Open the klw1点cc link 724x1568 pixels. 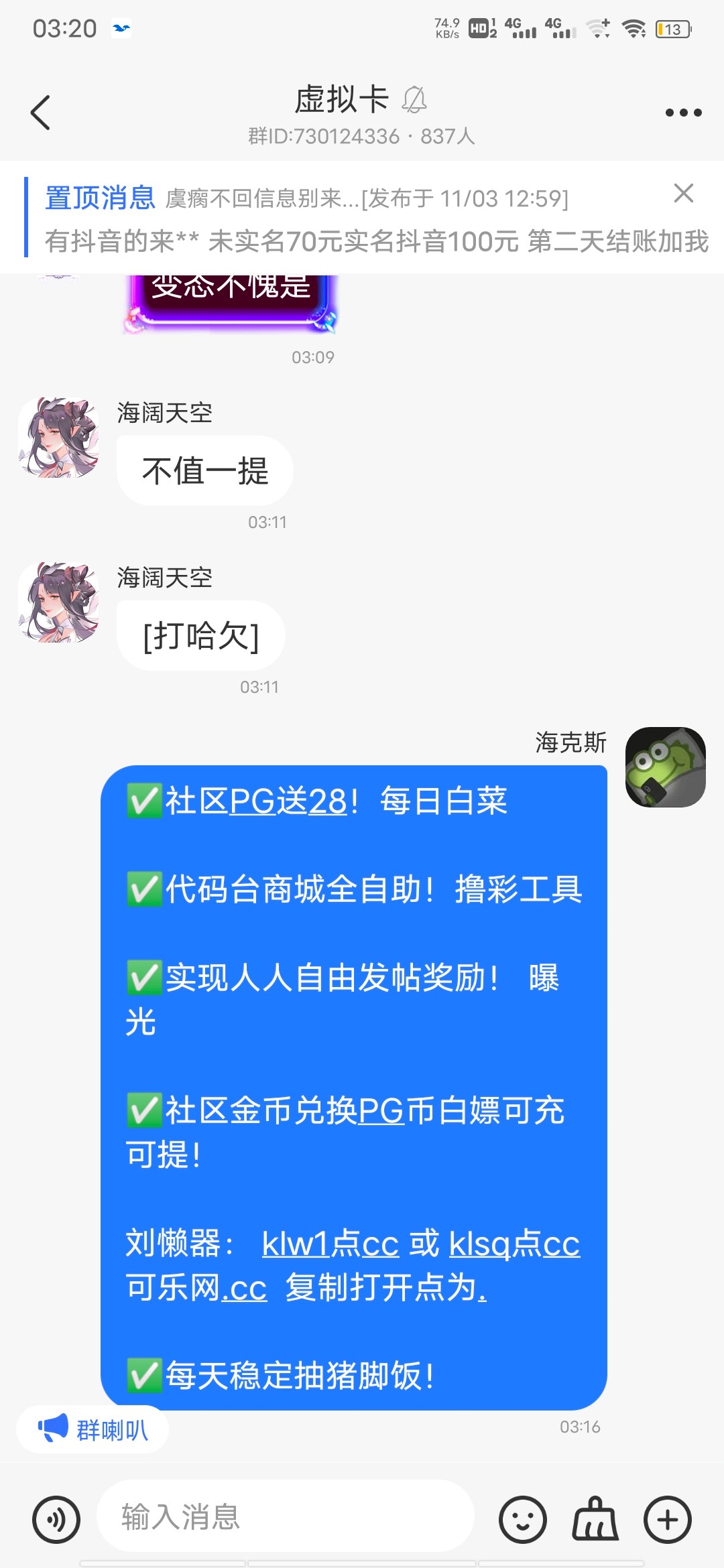330,1244
